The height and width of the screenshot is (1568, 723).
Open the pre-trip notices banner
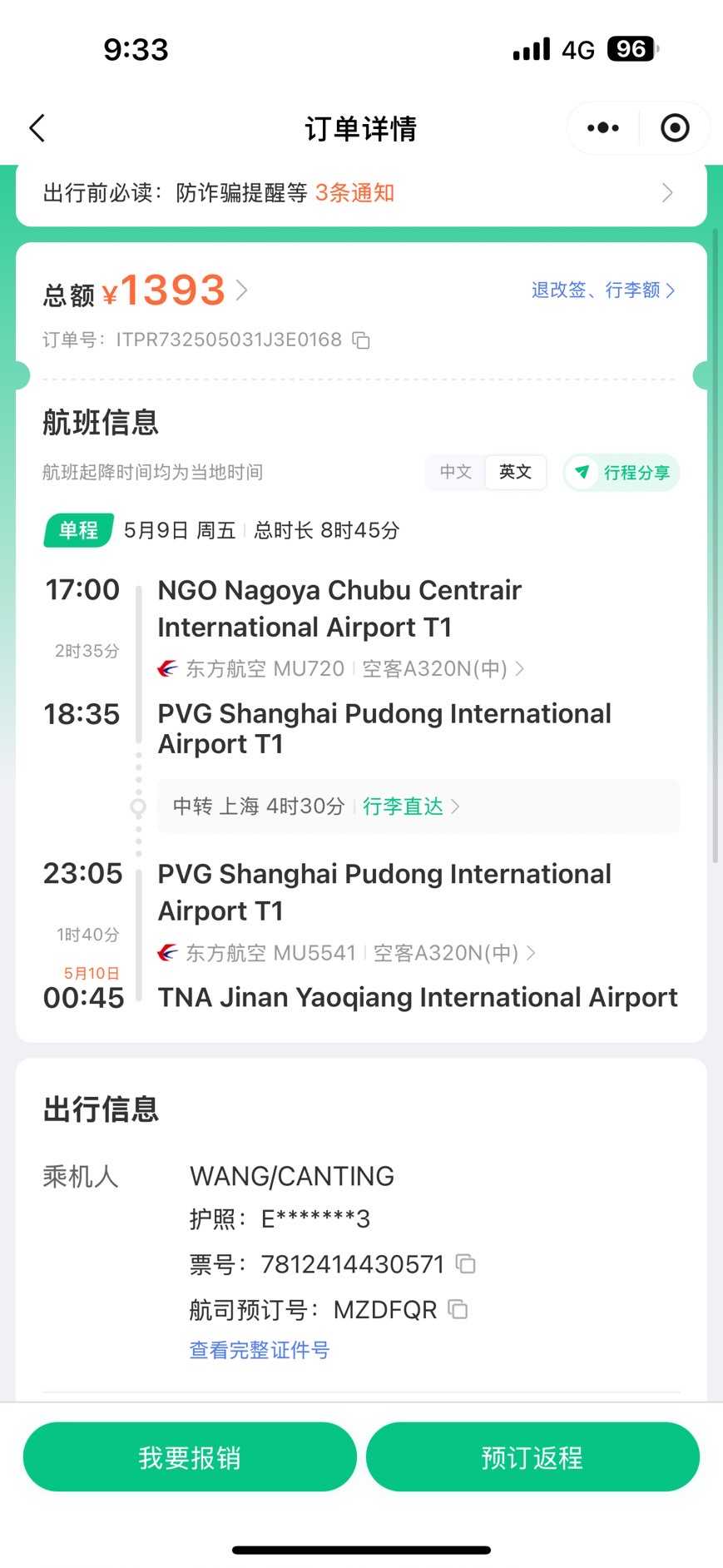point(360,193)
